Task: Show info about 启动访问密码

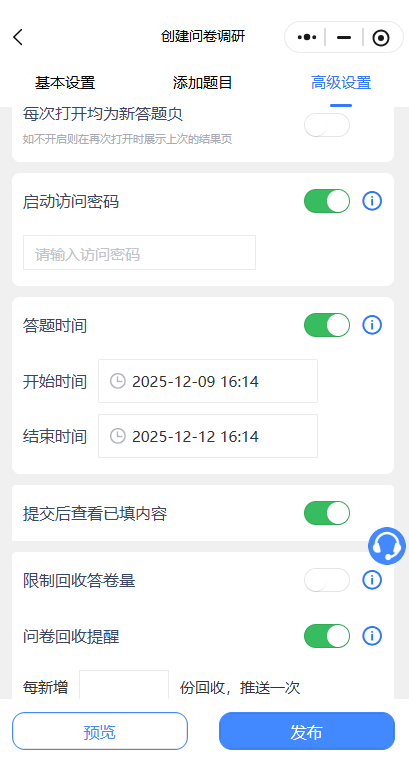Action: 372,201
